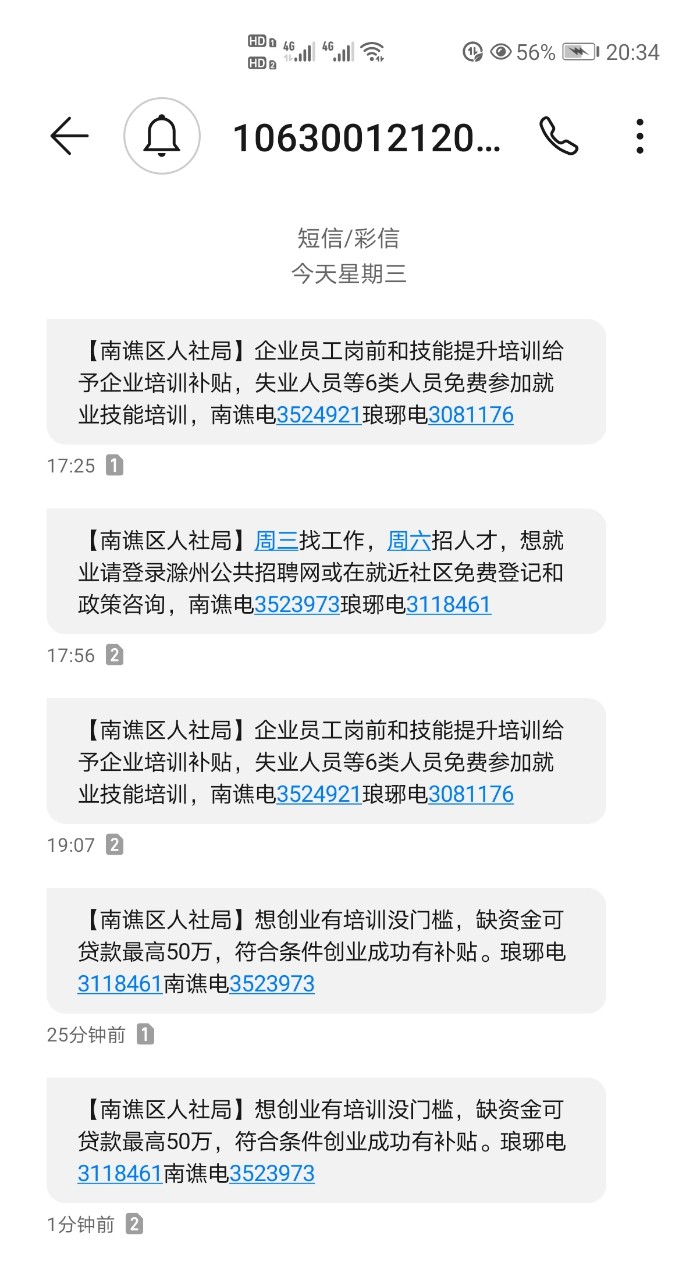Image resolution: width=698 pixels, height=1280 pixels.
Task: Open the 周三 date link
Action: [x=277, y=541]
